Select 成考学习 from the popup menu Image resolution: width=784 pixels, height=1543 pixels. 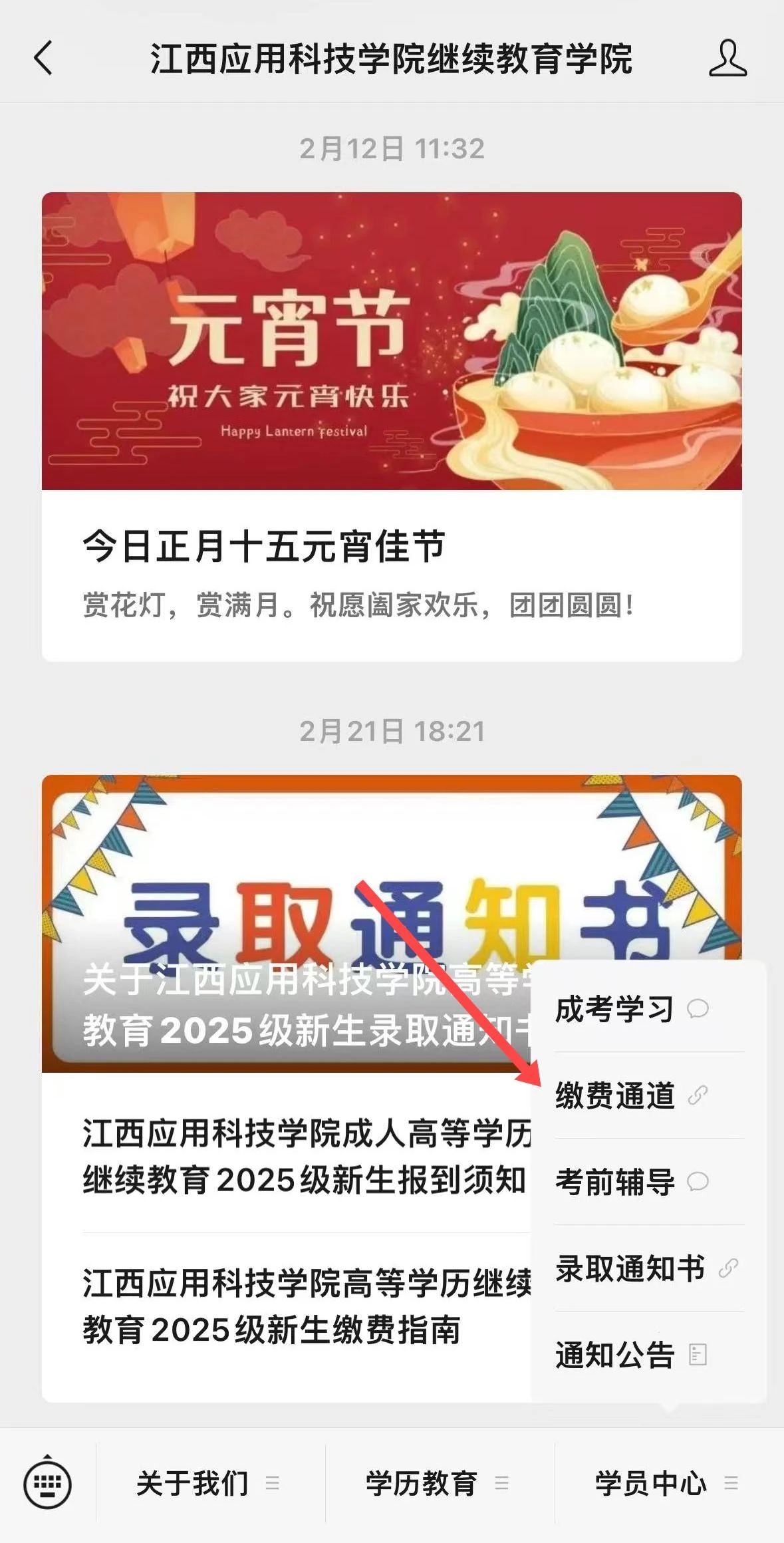[612, 1008]
